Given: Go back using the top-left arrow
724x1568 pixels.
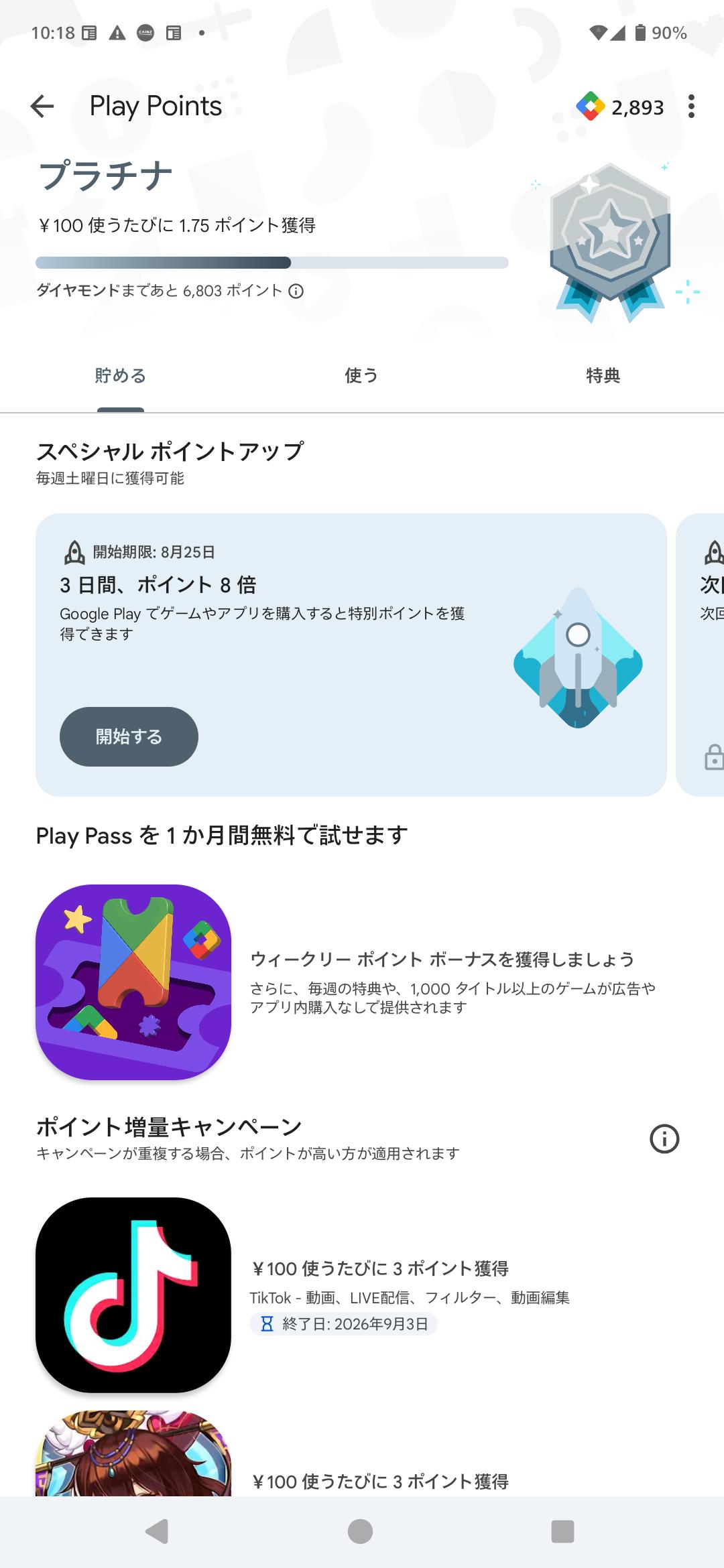Looking at the screenshot, I should pyautogui.click(x=42, y=107).
